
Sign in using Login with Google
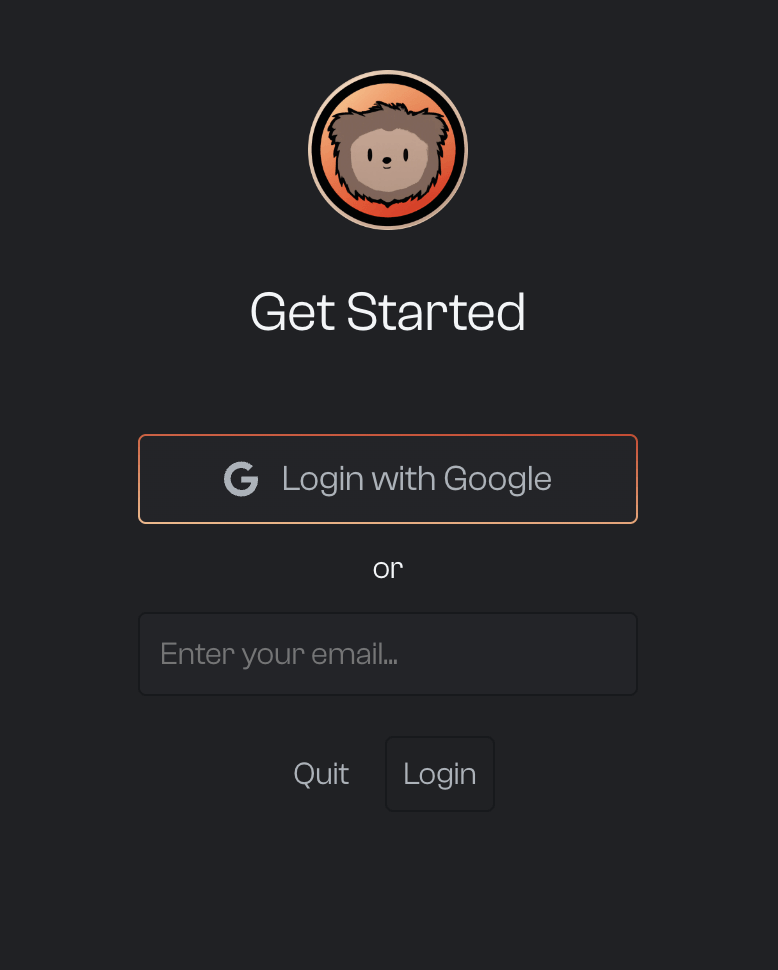click(x=388, y=479)
